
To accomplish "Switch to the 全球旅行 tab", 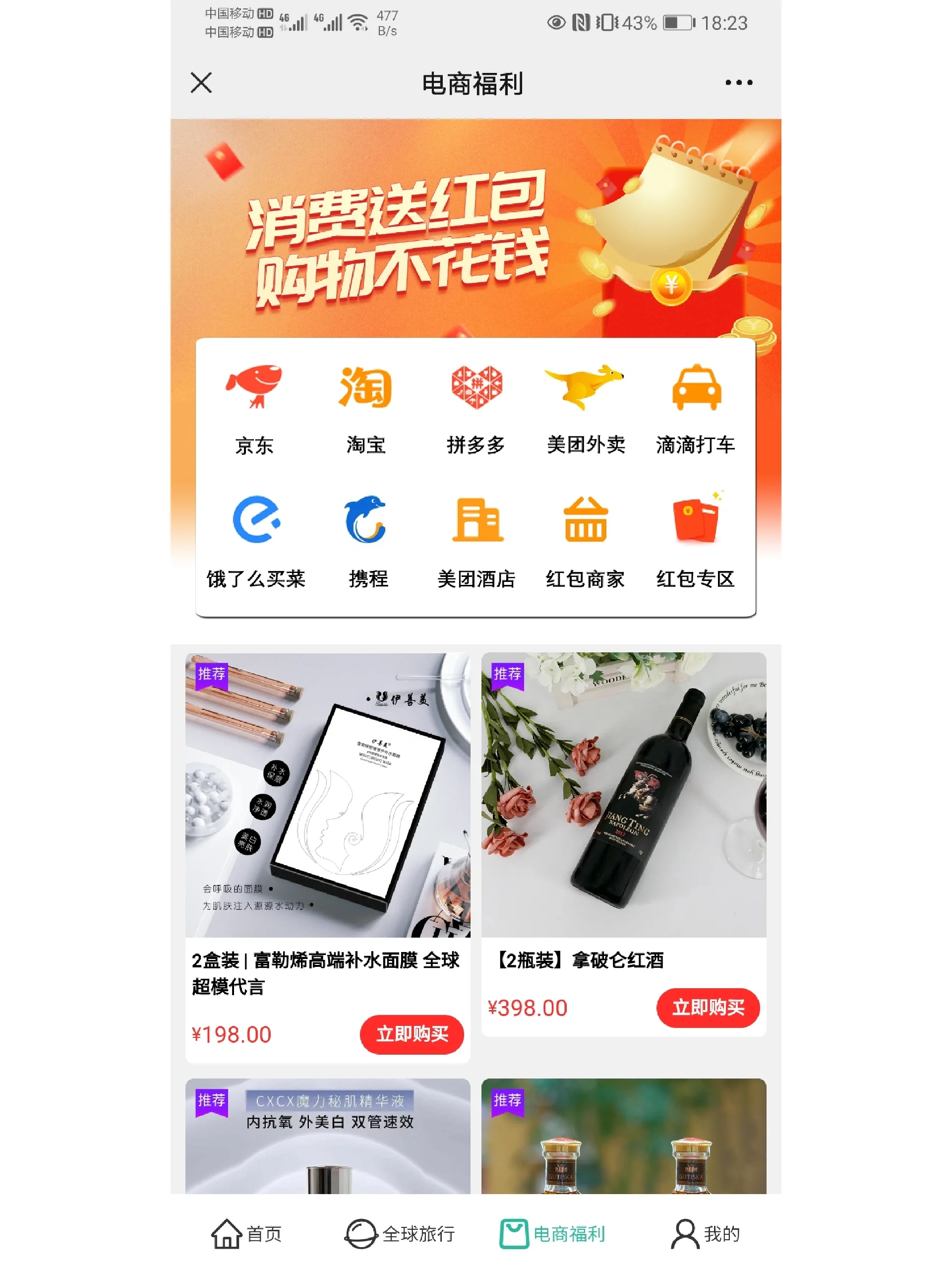I will tap(400, 1233).
